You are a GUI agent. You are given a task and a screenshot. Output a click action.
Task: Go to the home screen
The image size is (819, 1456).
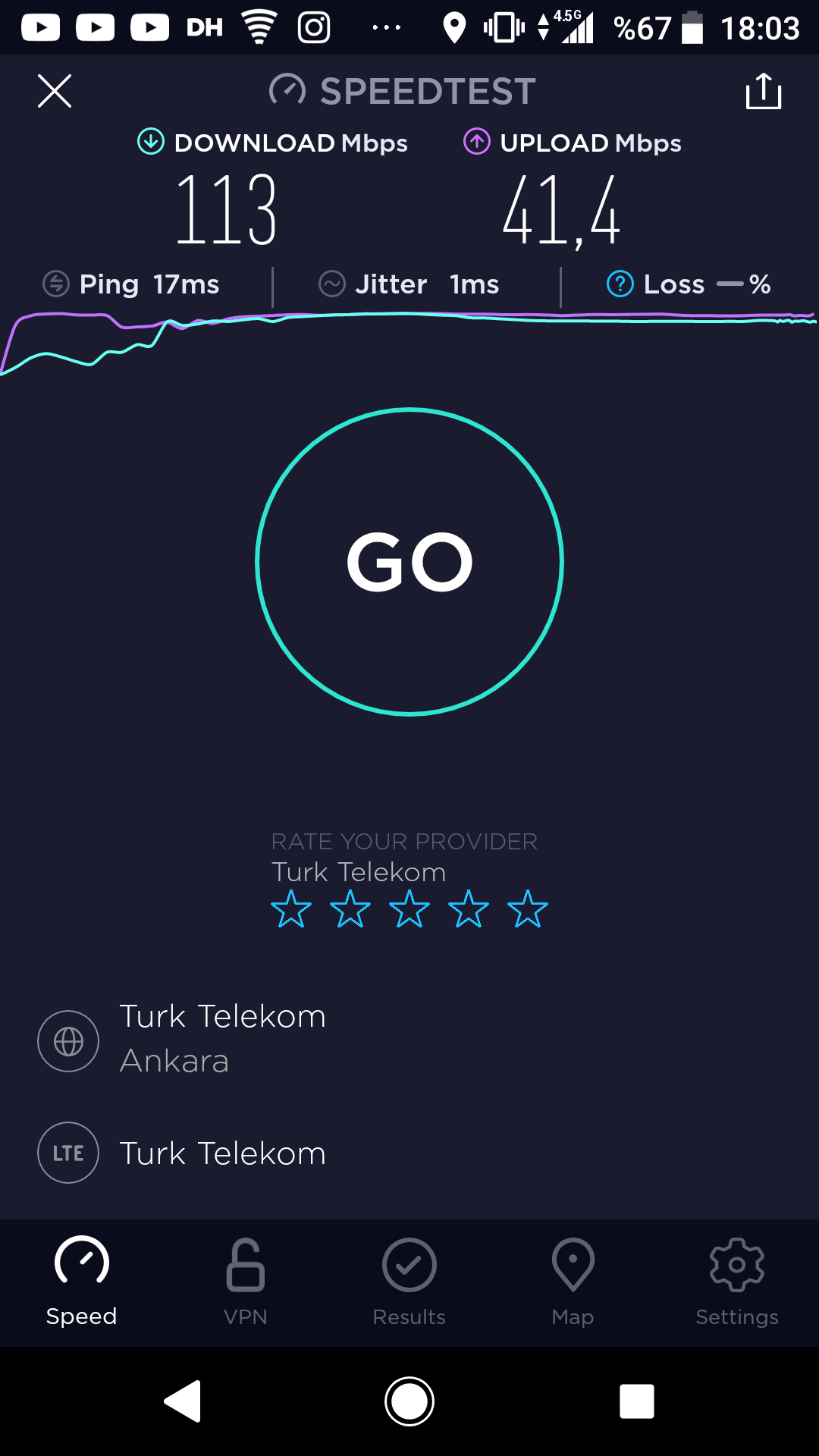(x=409, y=1401)
